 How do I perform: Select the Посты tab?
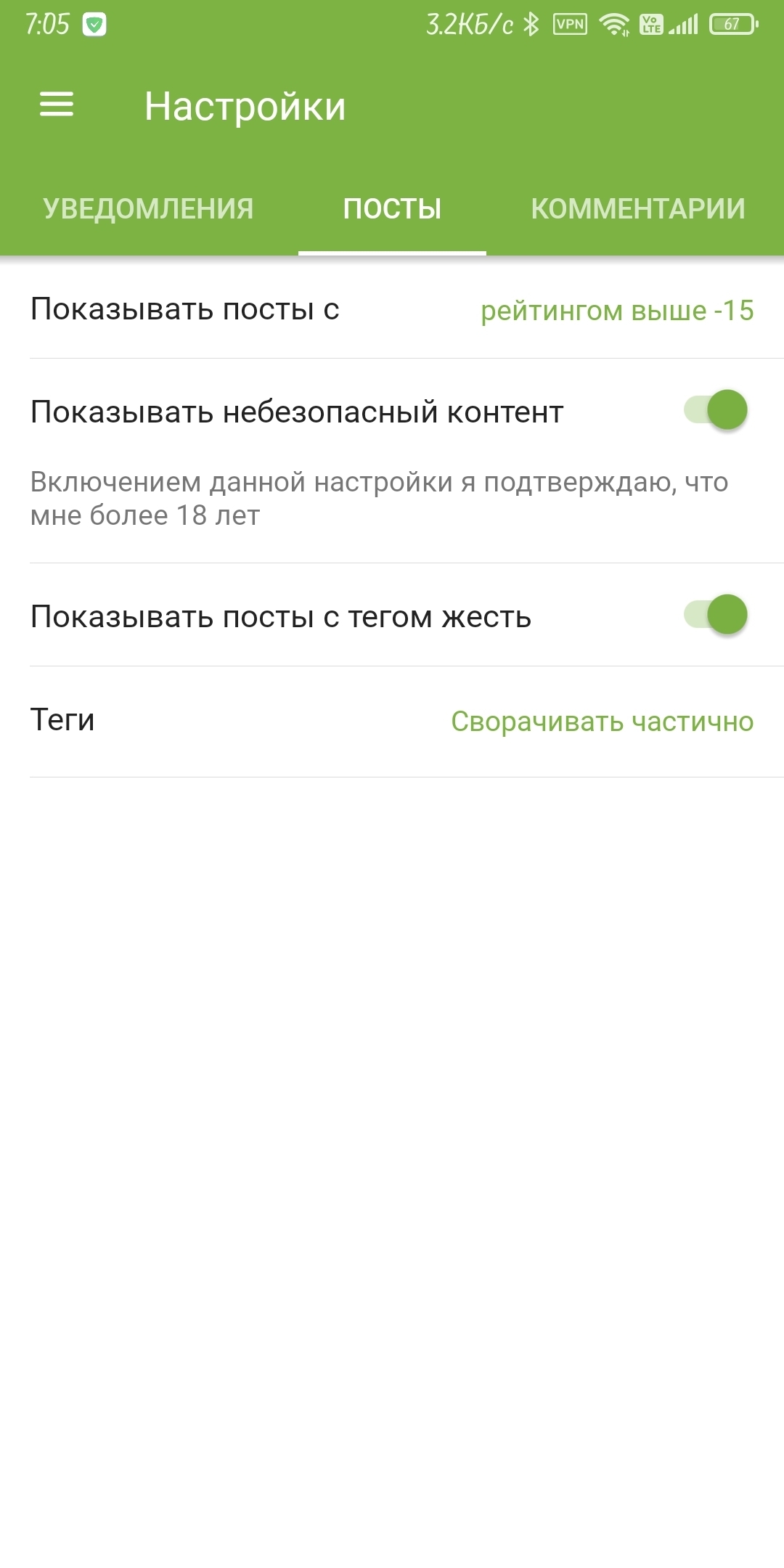coord(392,209)
